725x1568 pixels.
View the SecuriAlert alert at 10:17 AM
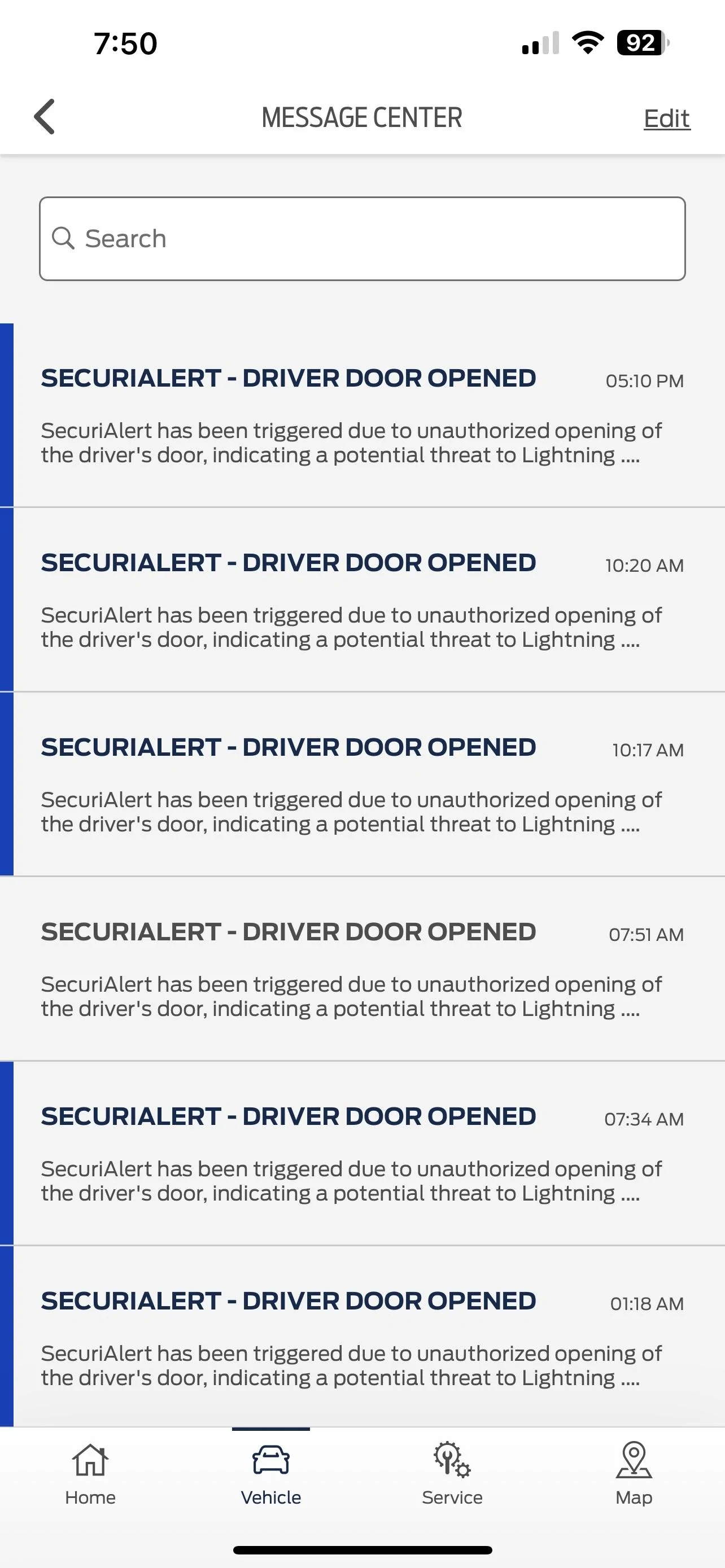362,784
